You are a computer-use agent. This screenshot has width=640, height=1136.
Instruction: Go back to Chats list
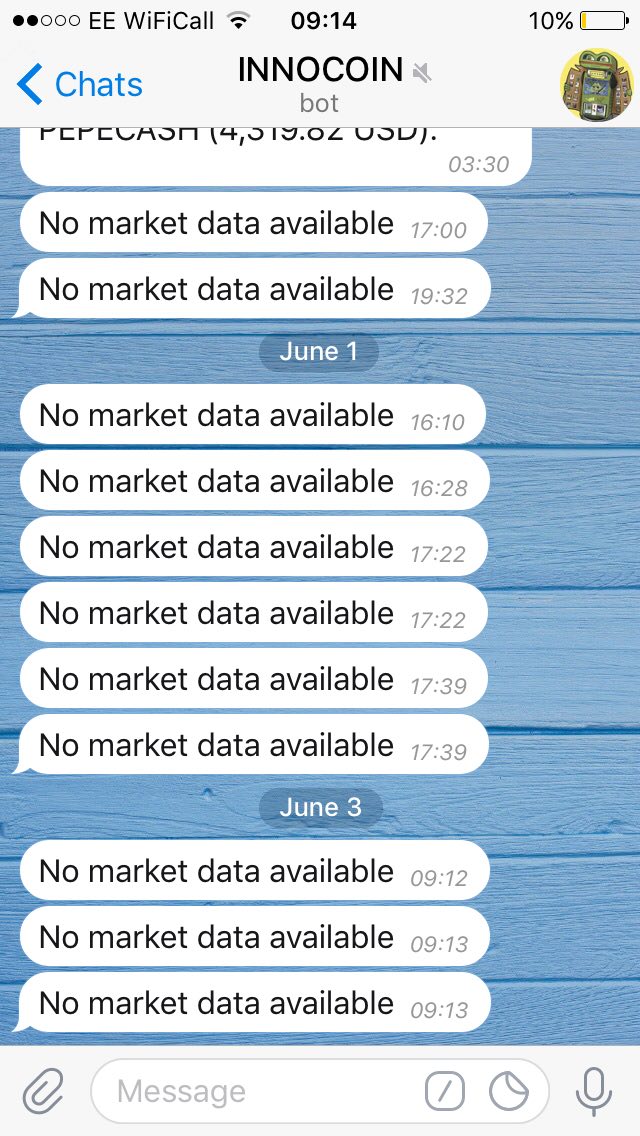80,84
